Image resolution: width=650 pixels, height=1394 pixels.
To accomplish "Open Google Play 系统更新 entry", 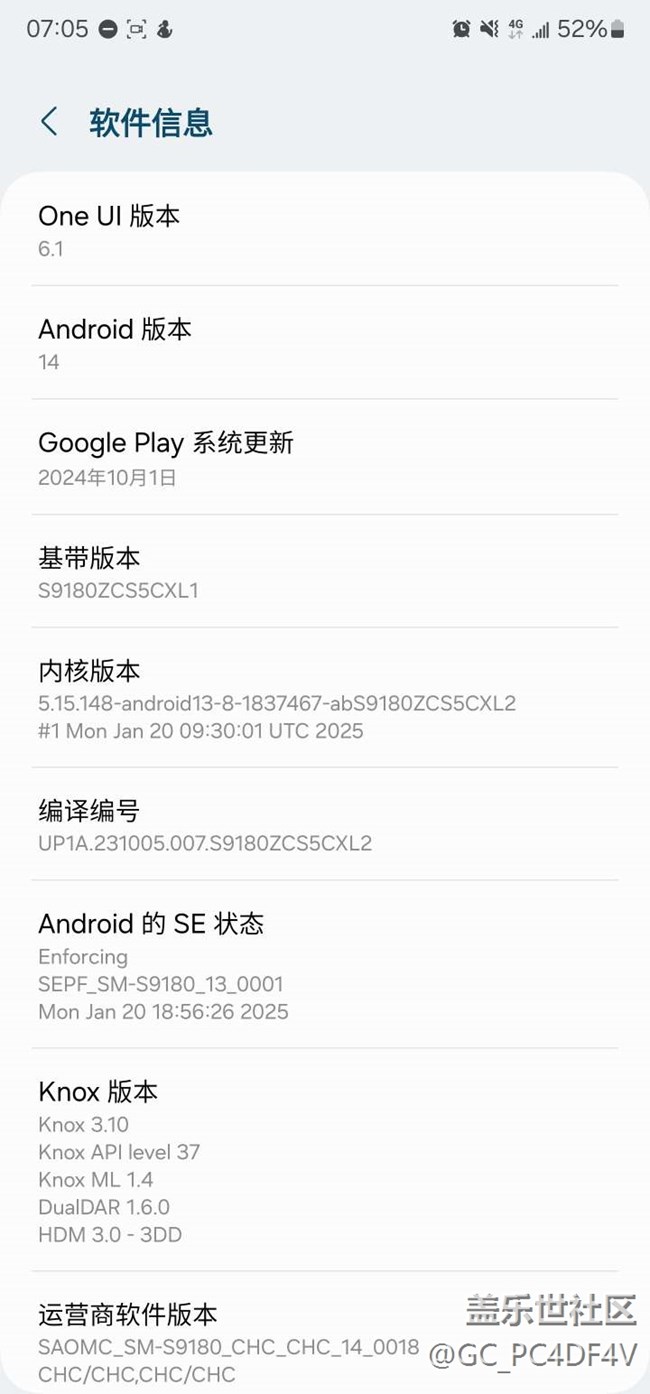I will [x=325, y=458].
